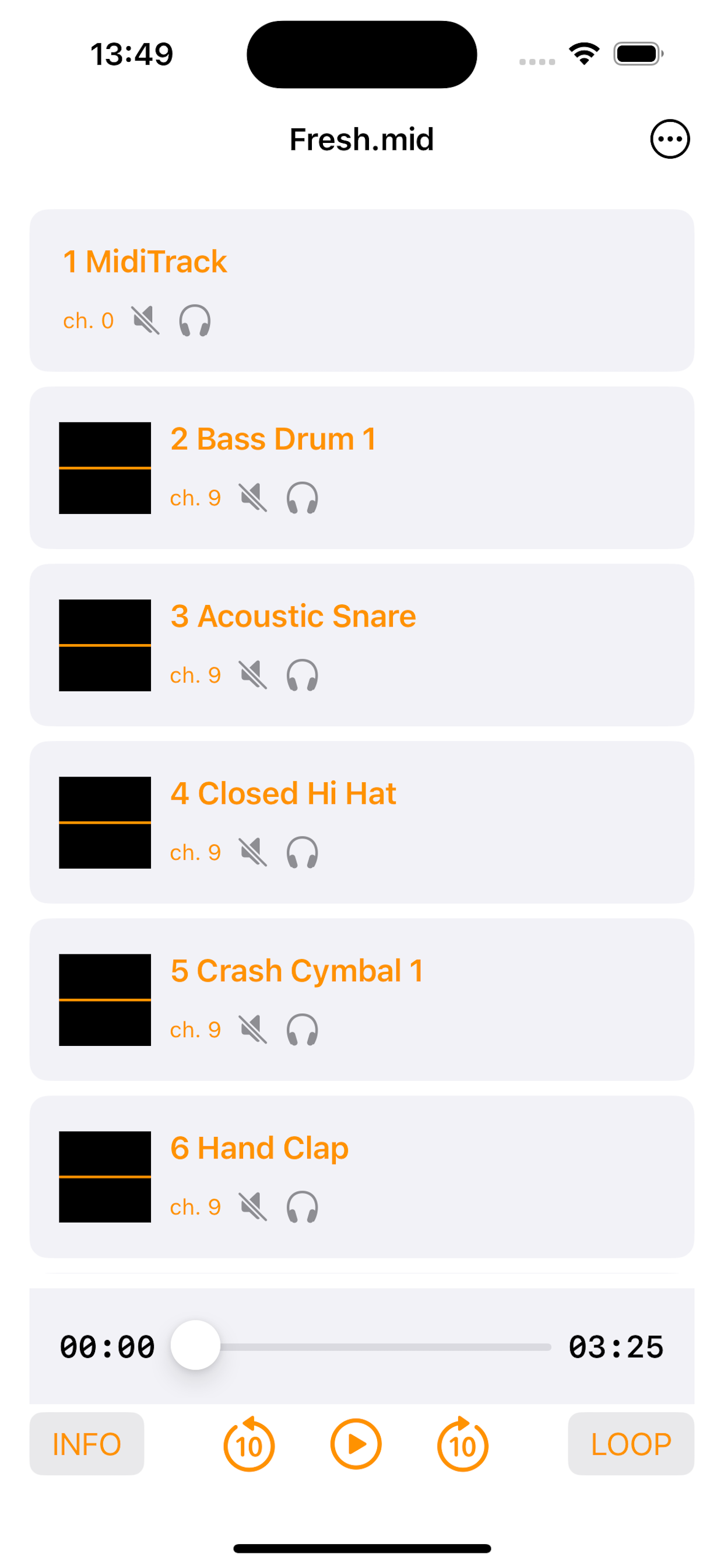Open the INFO panel
Image resolution: width=724 pixels, height=1568 pixels.
tap(86, 1443)
